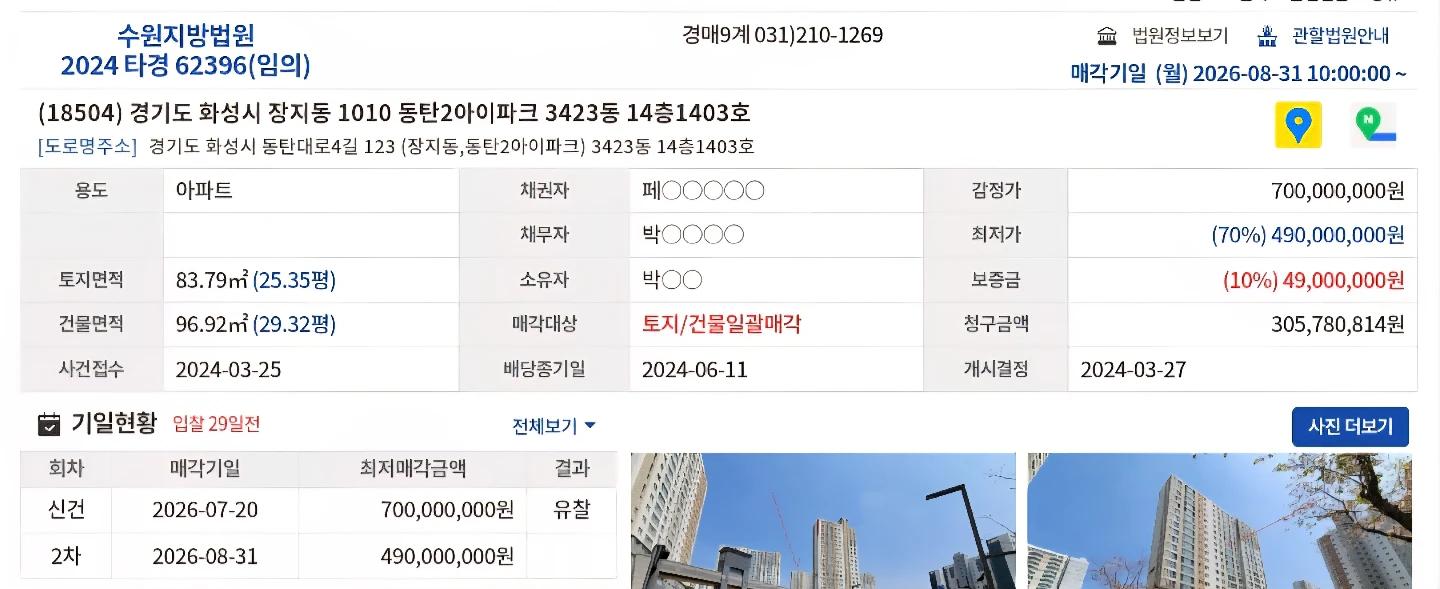Open the Naver map icon
The width and height of the screenshot is (1440, 589).
pyautogui.click(x=1373, y=125)
